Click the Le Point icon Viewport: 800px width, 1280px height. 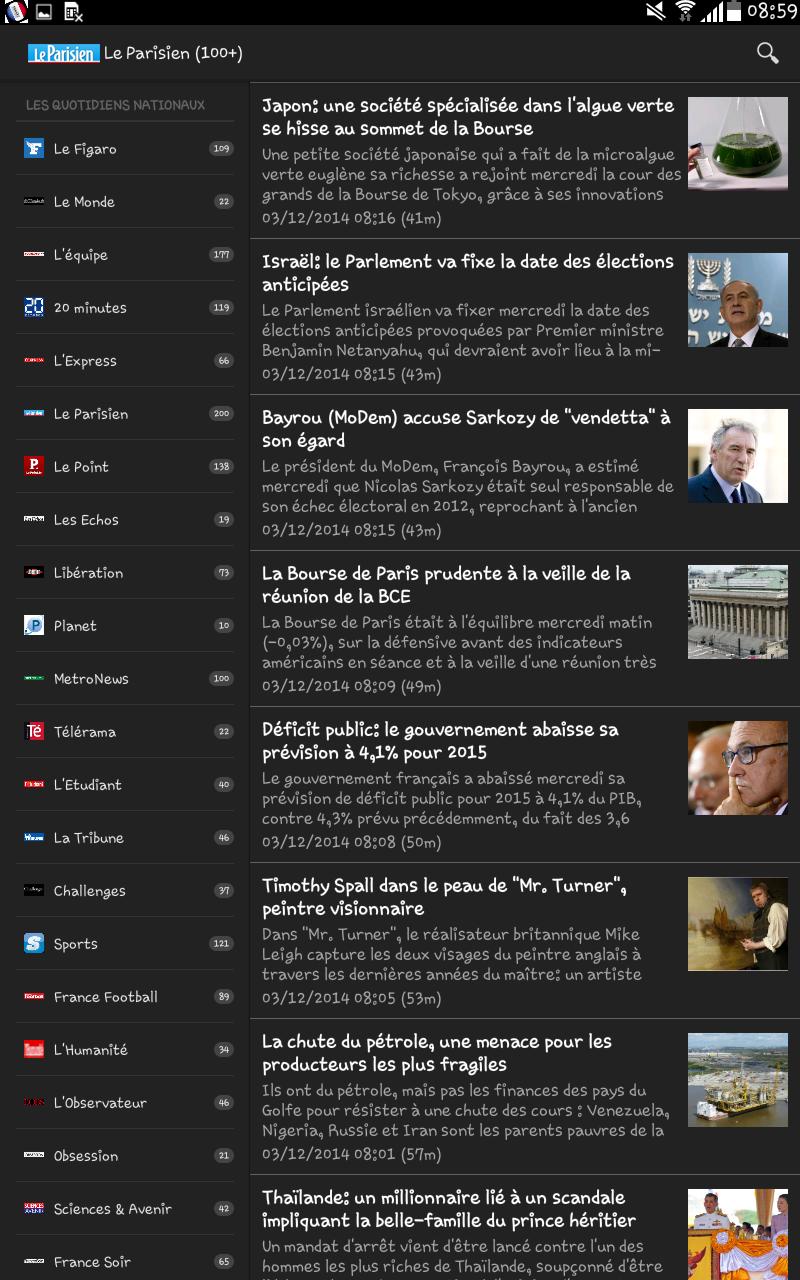point(33,466)
